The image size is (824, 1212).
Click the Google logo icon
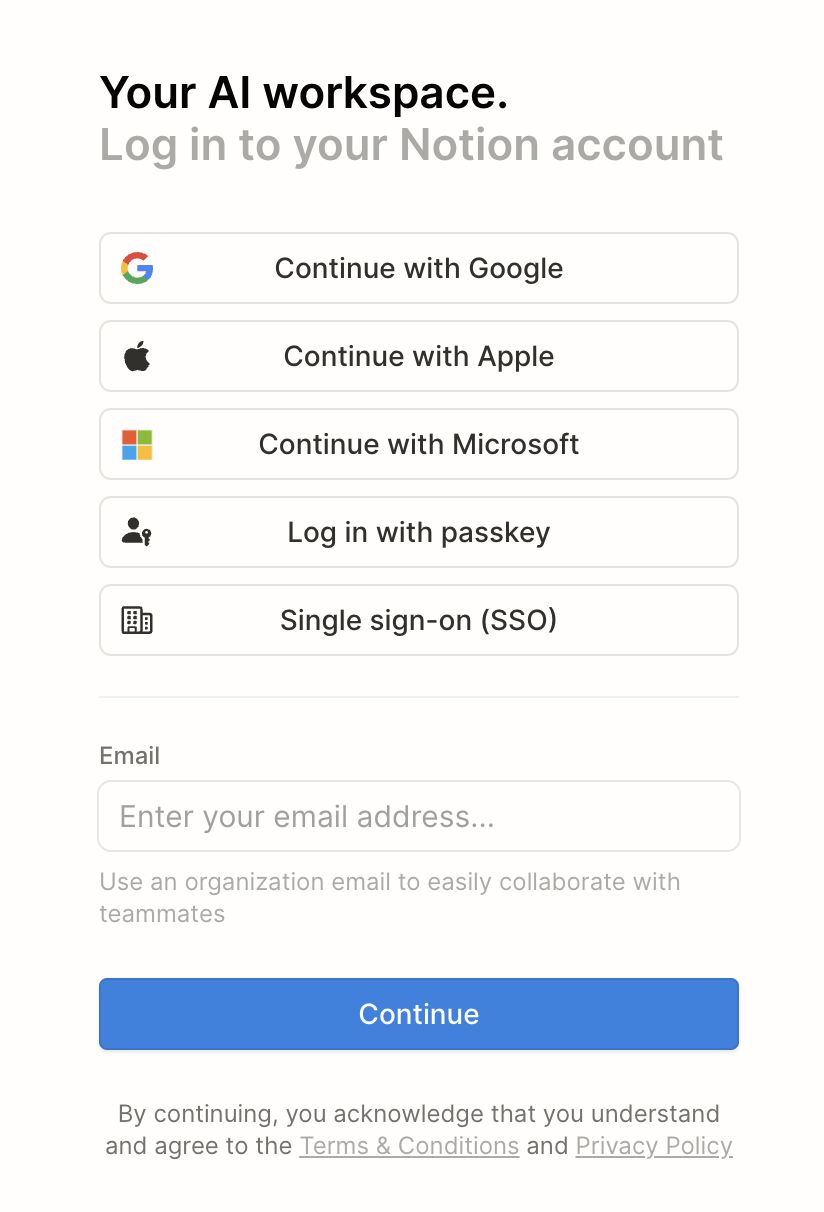click(x=138, y=267)
